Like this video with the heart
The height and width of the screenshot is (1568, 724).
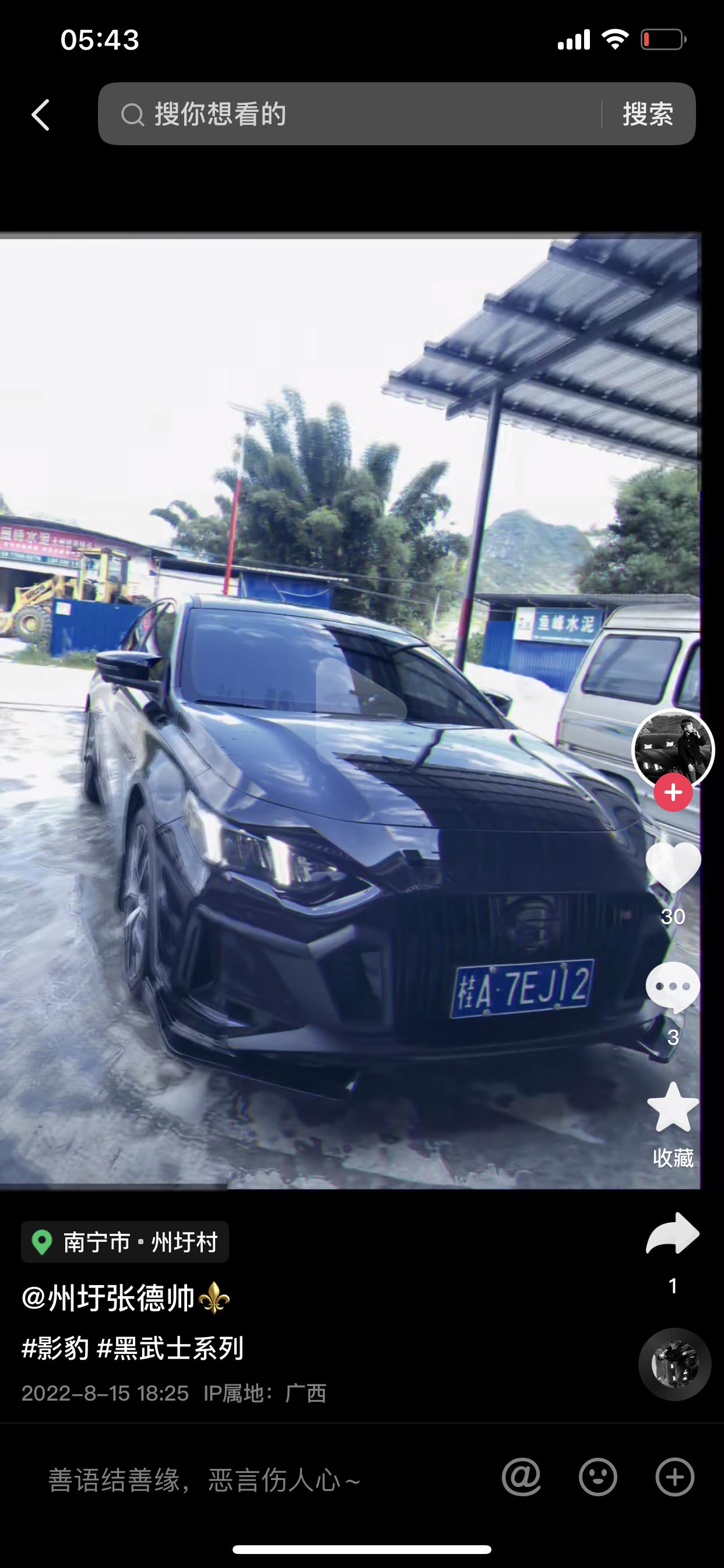[672, 869]
